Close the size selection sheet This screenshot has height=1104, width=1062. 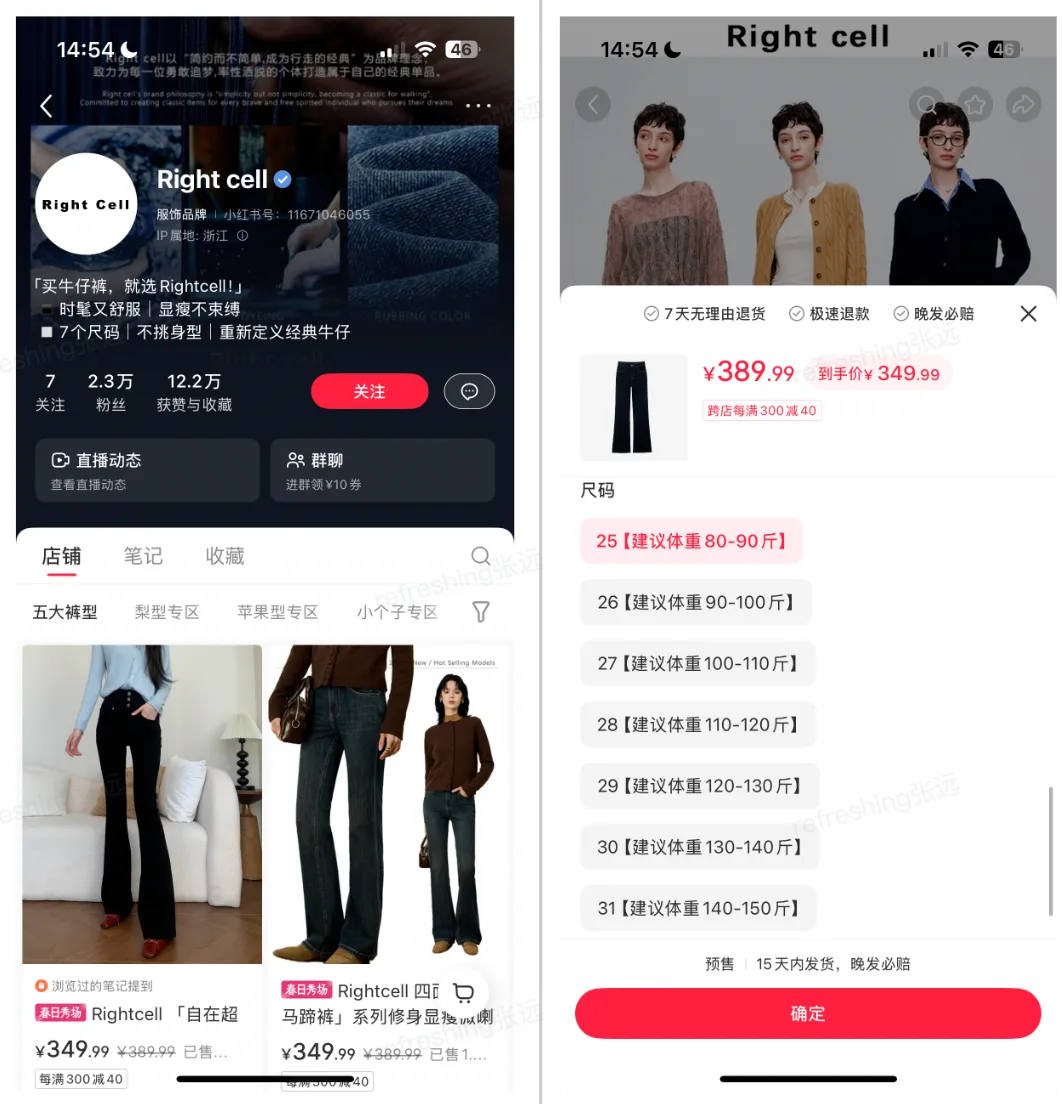pyautogui.click(x=1028, y=314)
